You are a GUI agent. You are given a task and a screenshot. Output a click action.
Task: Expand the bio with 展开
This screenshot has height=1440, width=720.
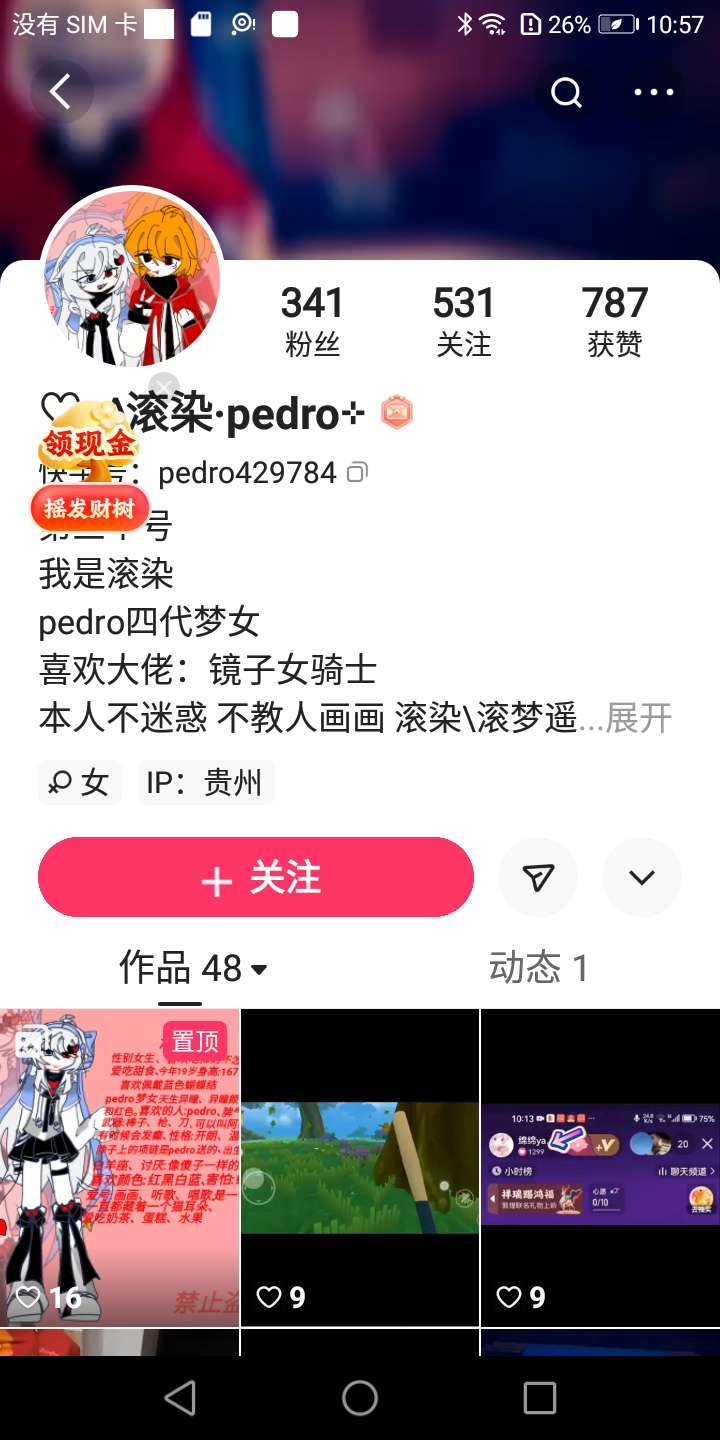638,717
